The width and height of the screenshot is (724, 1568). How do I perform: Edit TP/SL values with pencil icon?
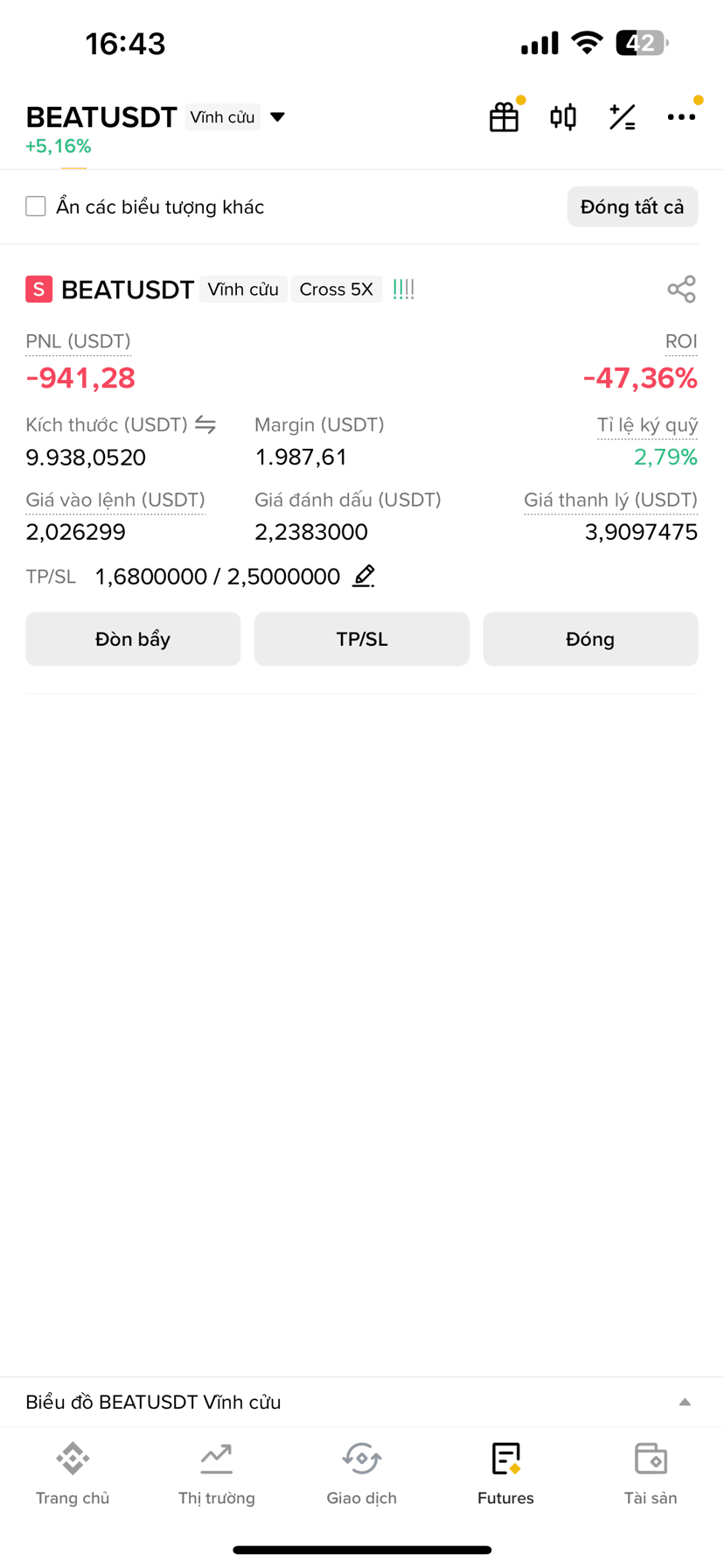(x=364, y=576)
